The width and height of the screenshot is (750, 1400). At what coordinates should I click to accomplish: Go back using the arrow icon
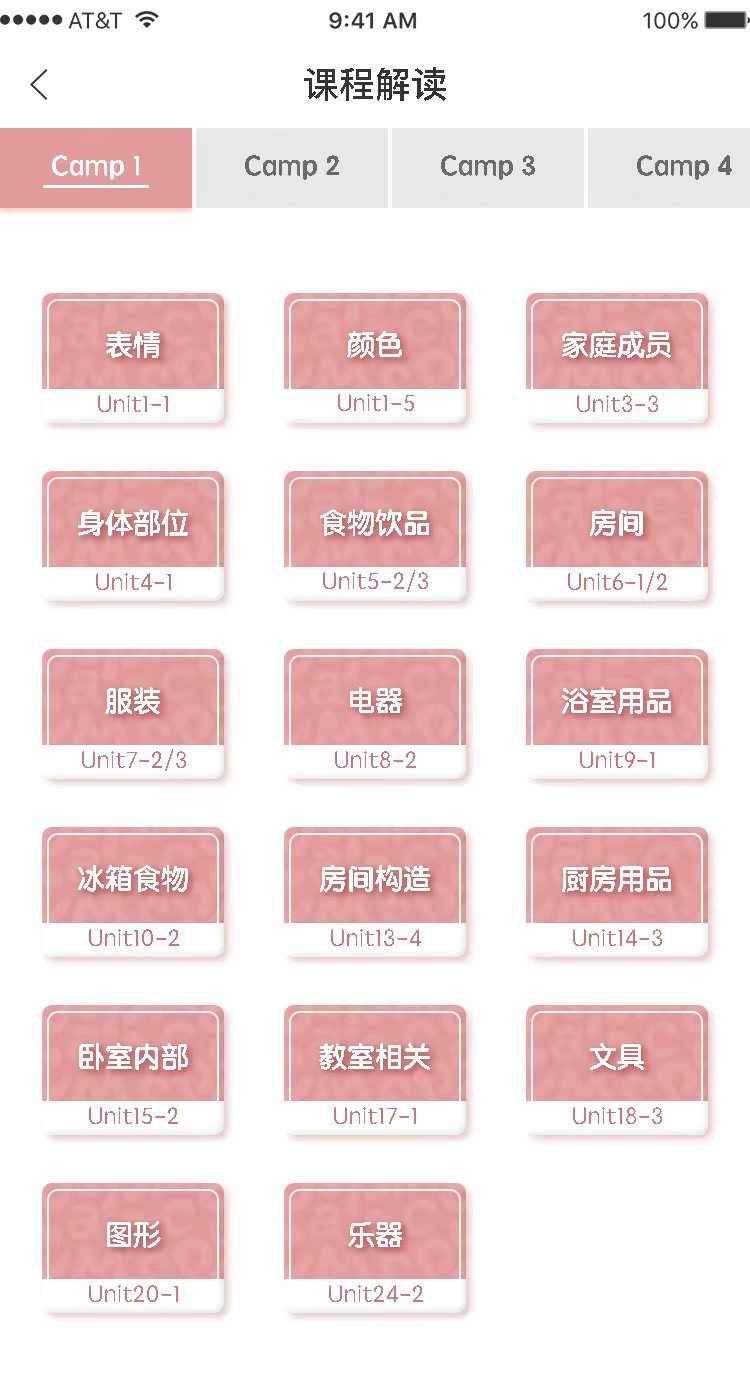(x=39, y=85)
